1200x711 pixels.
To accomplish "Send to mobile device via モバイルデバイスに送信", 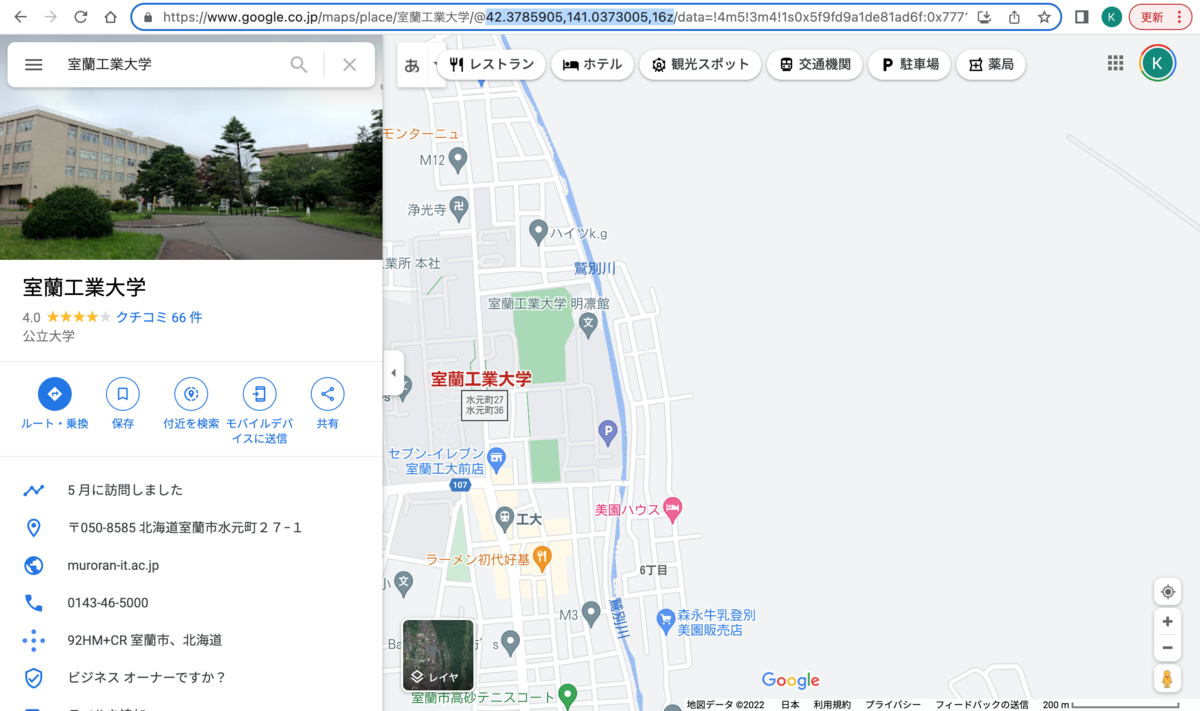I will (x=259, y=394).
